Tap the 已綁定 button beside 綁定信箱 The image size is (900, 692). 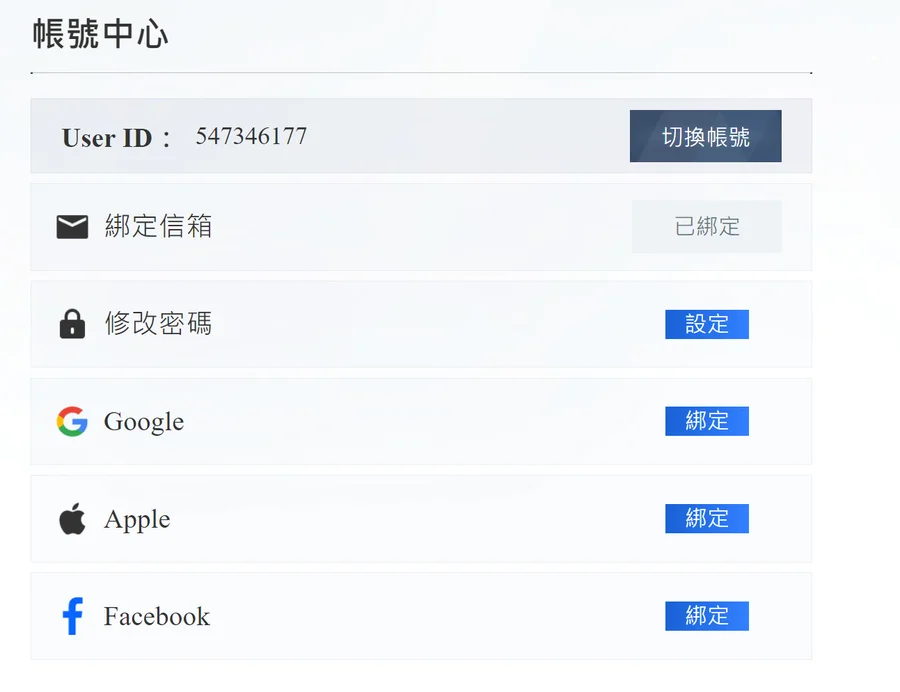point(707,227)
